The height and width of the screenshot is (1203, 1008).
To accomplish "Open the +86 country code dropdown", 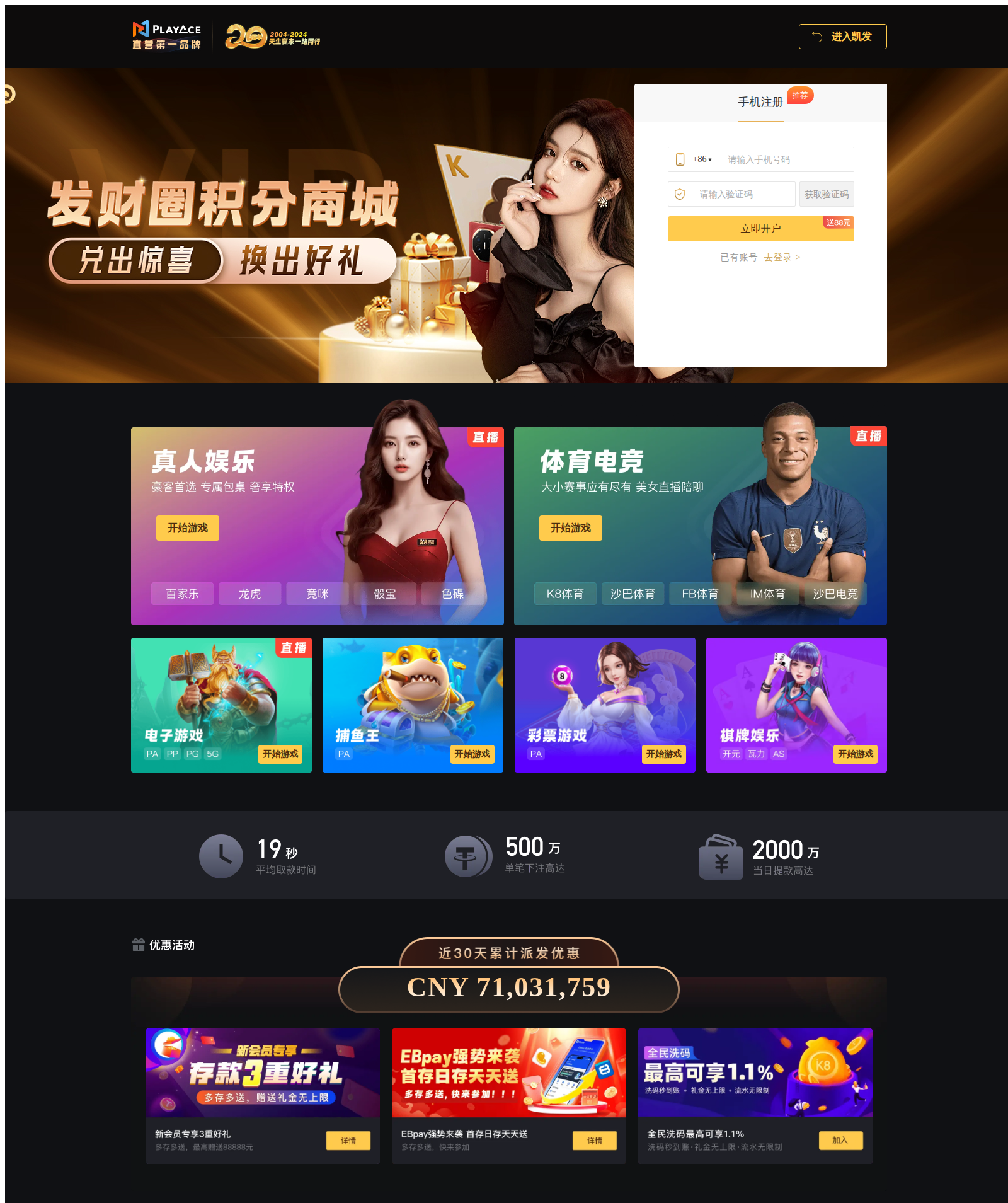I will [x=702, y=159].
